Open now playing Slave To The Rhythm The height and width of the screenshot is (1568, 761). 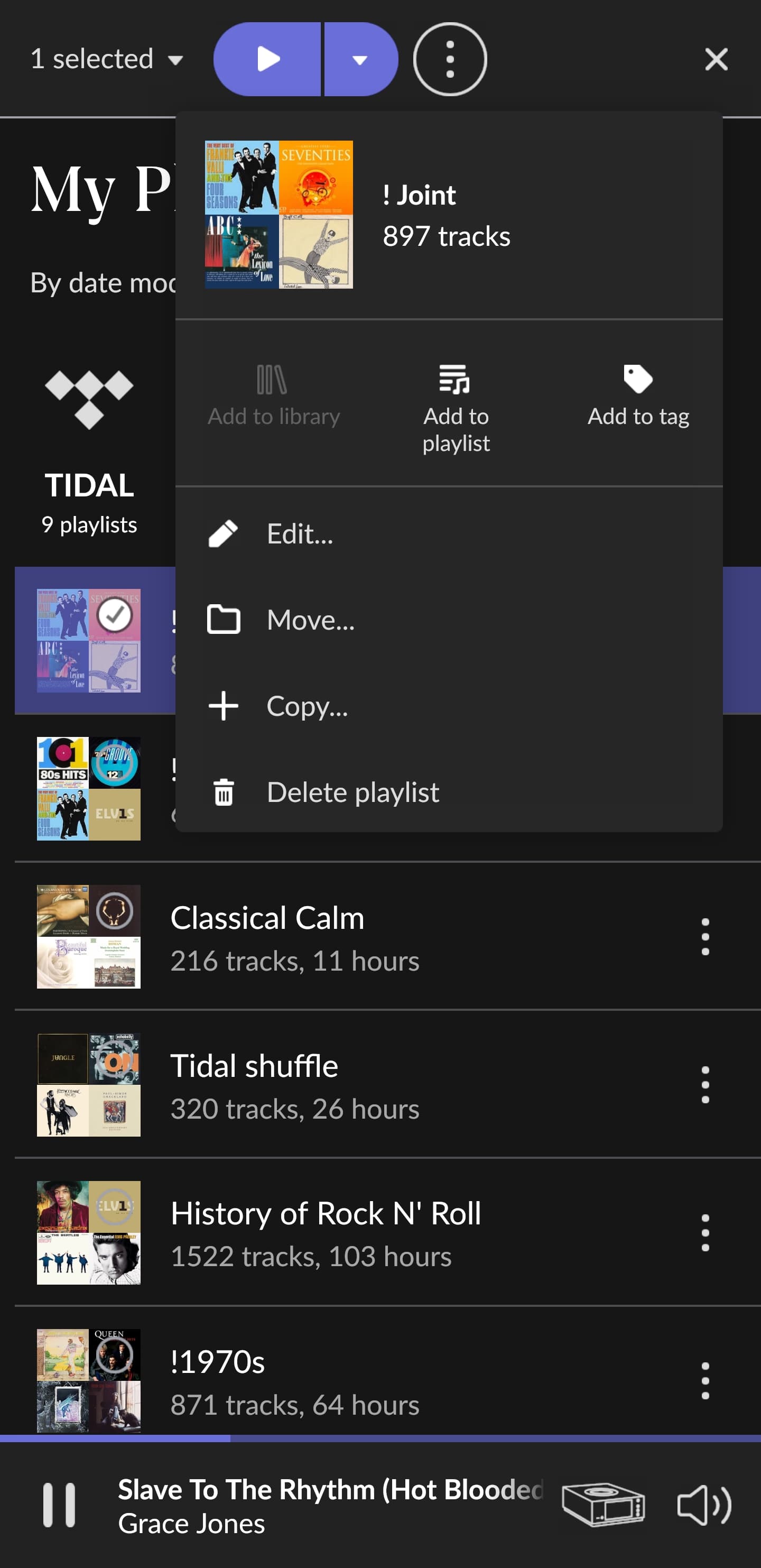(330, 1506)
